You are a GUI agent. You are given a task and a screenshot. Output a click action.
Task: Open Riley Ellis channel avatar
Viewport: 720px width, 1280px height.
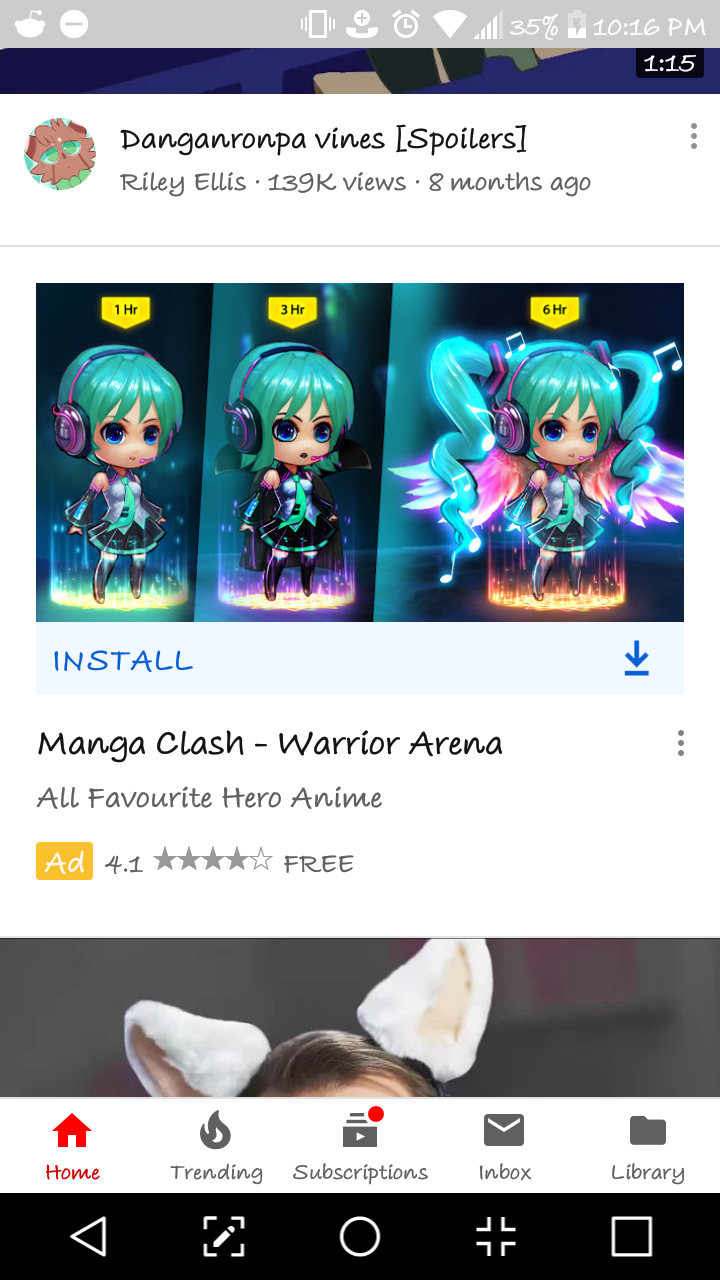click(x=60, y=155)
